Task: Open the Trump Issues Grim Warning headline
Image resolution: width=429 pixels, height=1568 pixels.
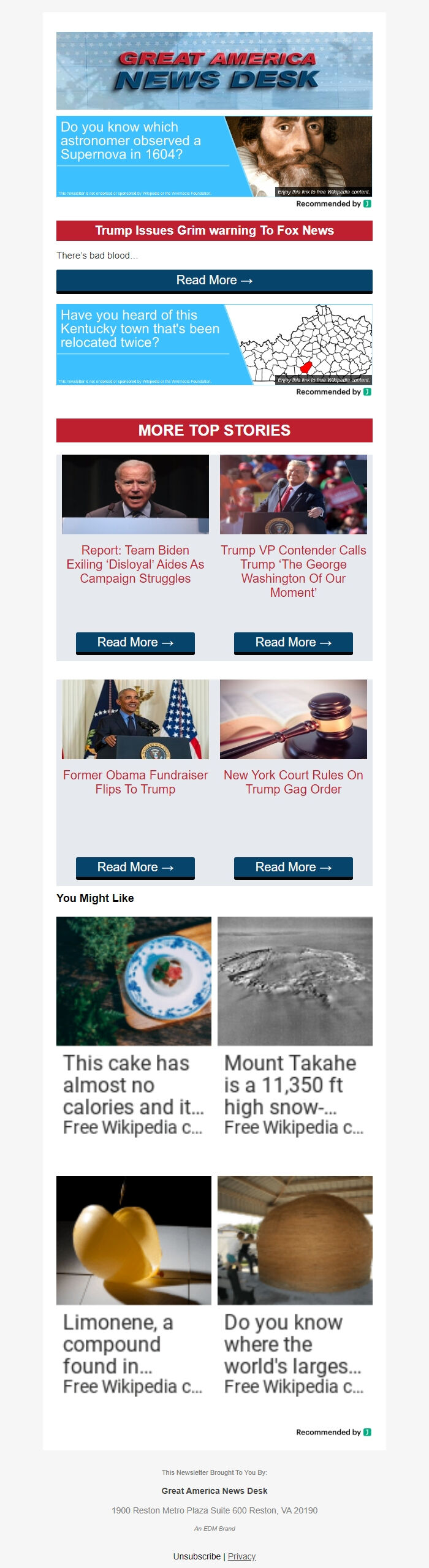Action: [214, 230]
